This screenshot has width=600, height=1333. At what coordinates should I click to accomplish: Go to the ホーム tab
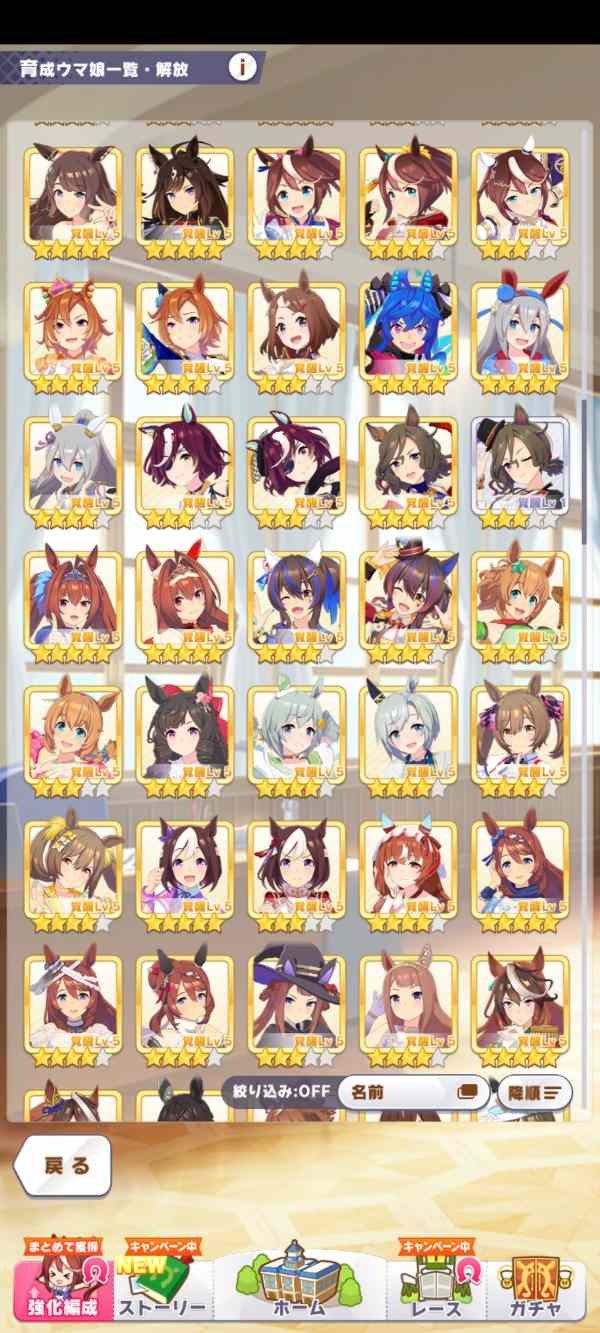(299, 1284)
